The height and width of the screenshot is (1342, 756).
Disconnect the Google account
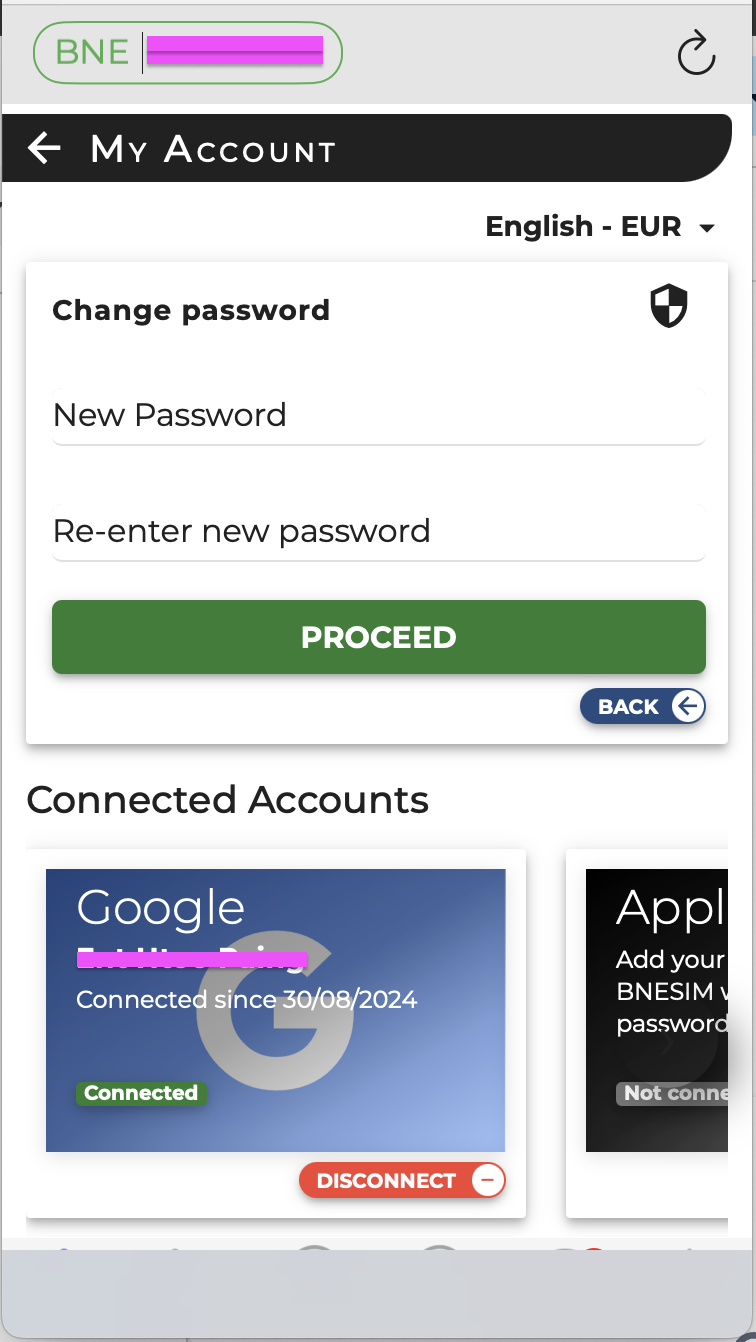[402, 1181]
